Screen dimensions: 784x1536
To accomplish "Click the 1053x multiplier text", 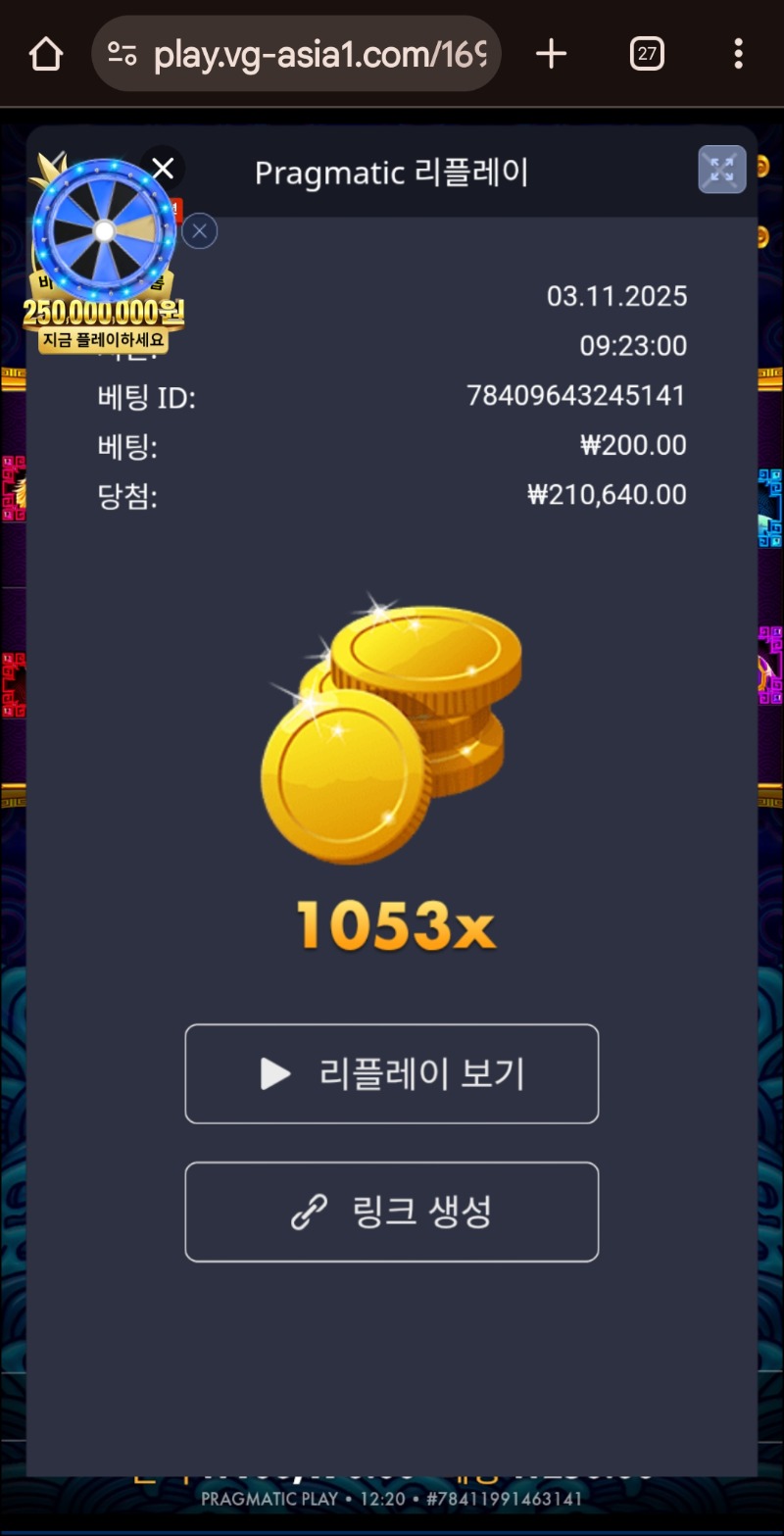I will (392, 922).
